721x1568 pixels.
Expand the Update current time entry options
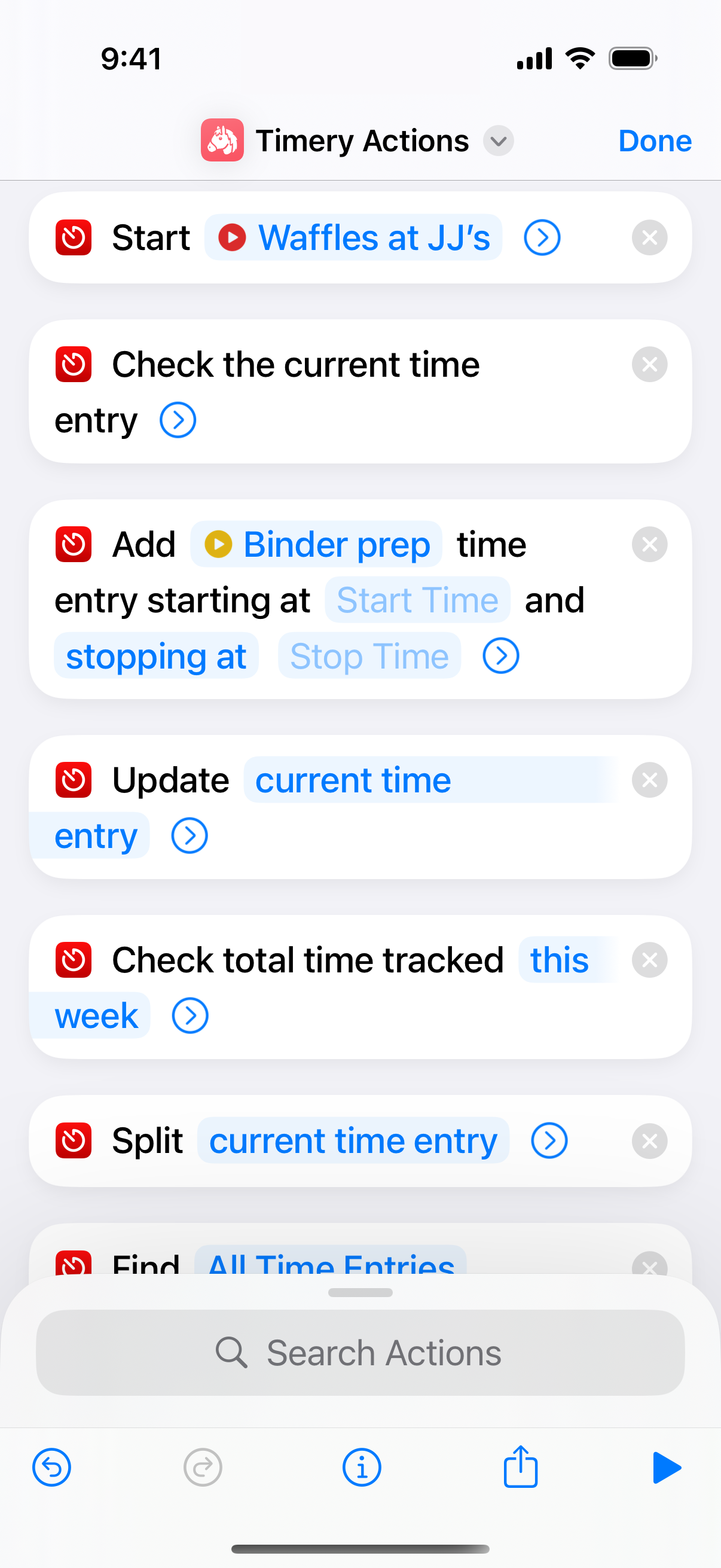click(190, 836)
